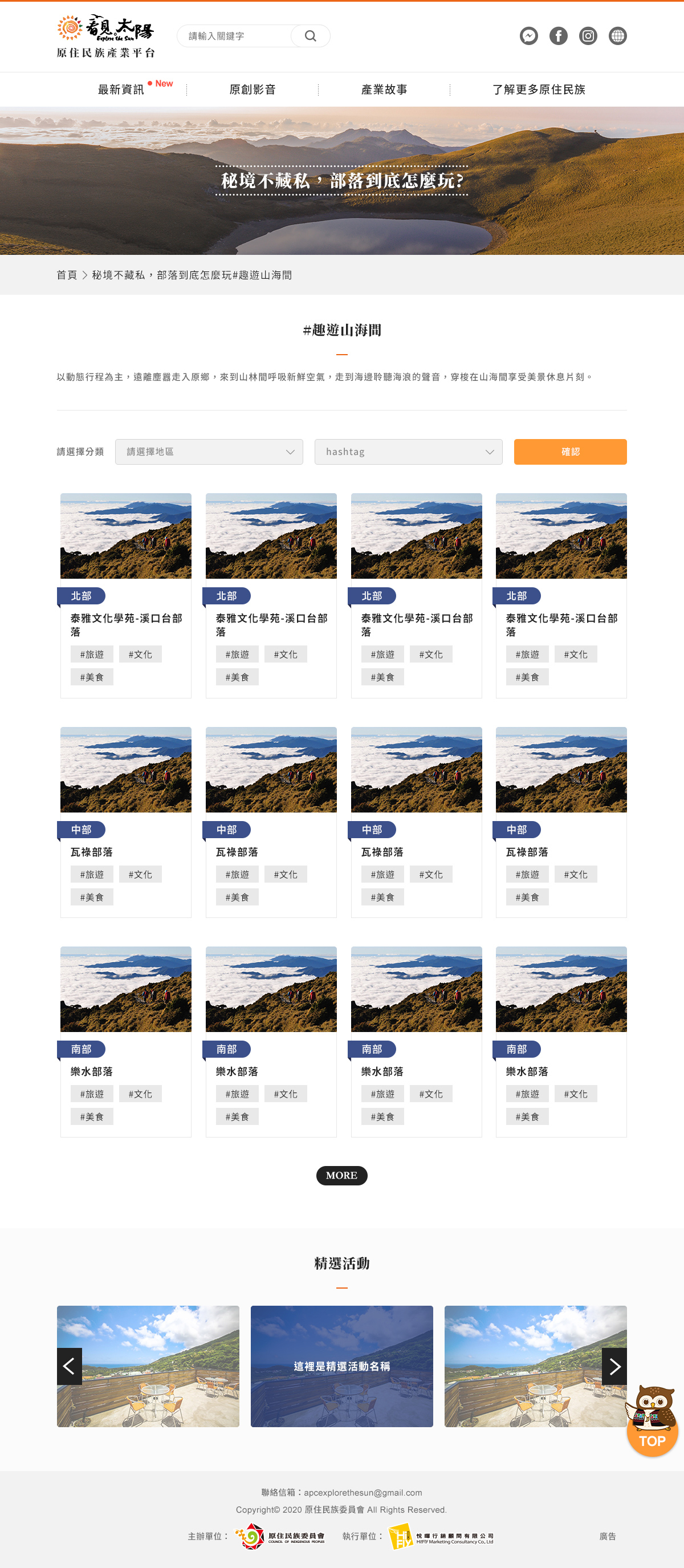Screen dimensions: 684x1568
Task: Open the 廣告 link in footer
Action: tap(607, 1536)
